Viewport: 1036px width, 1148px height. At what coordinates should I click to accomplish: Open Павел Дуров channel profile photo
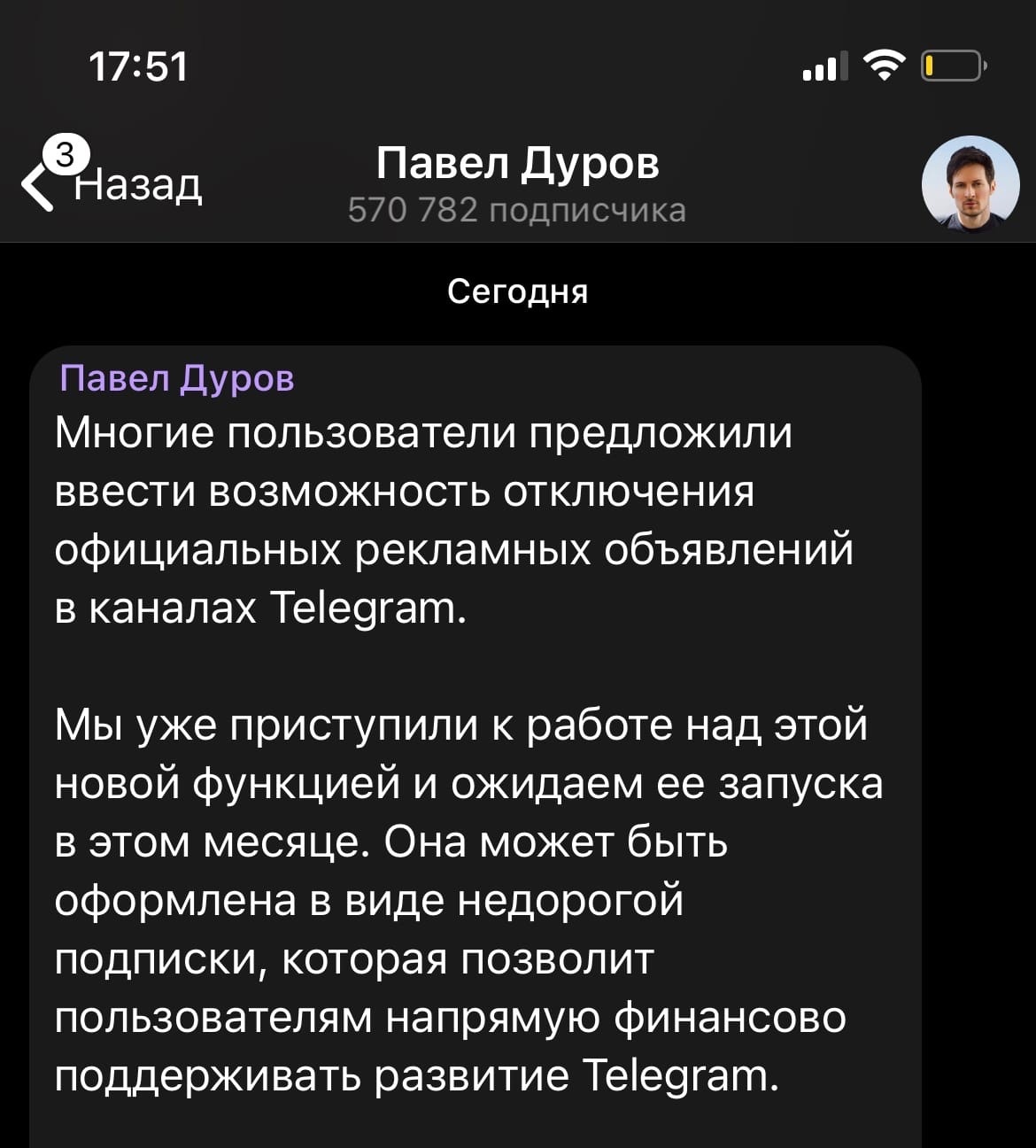[x=970, y=184]
